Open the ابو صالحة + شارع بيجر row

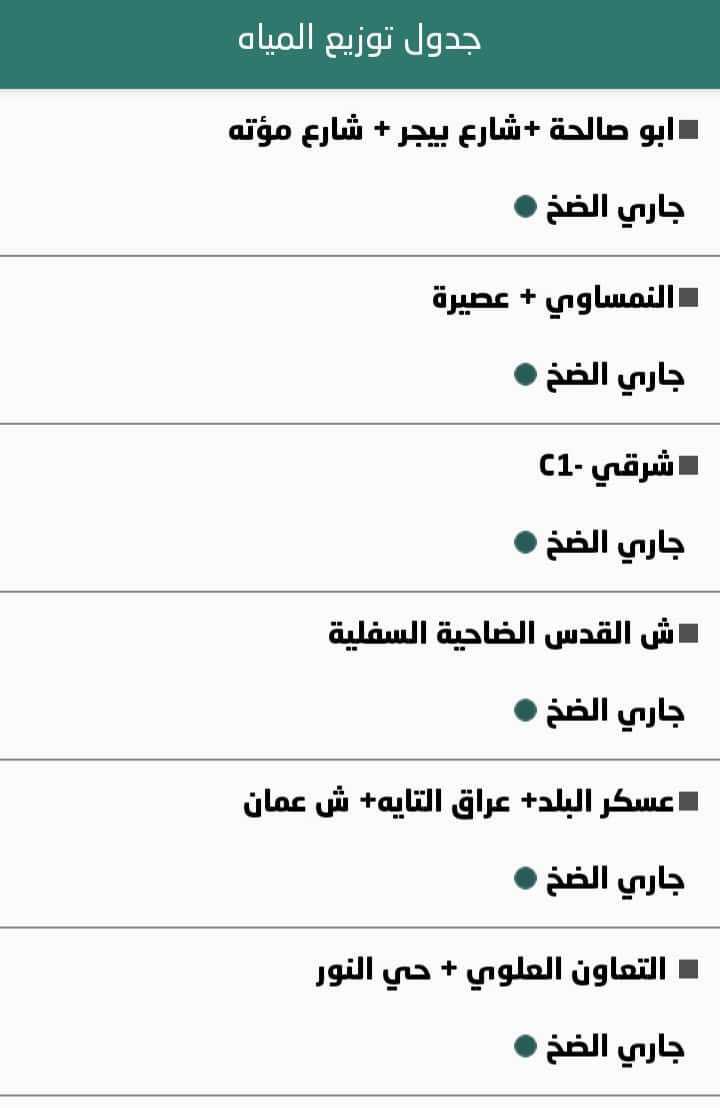(x=455, y=132)
